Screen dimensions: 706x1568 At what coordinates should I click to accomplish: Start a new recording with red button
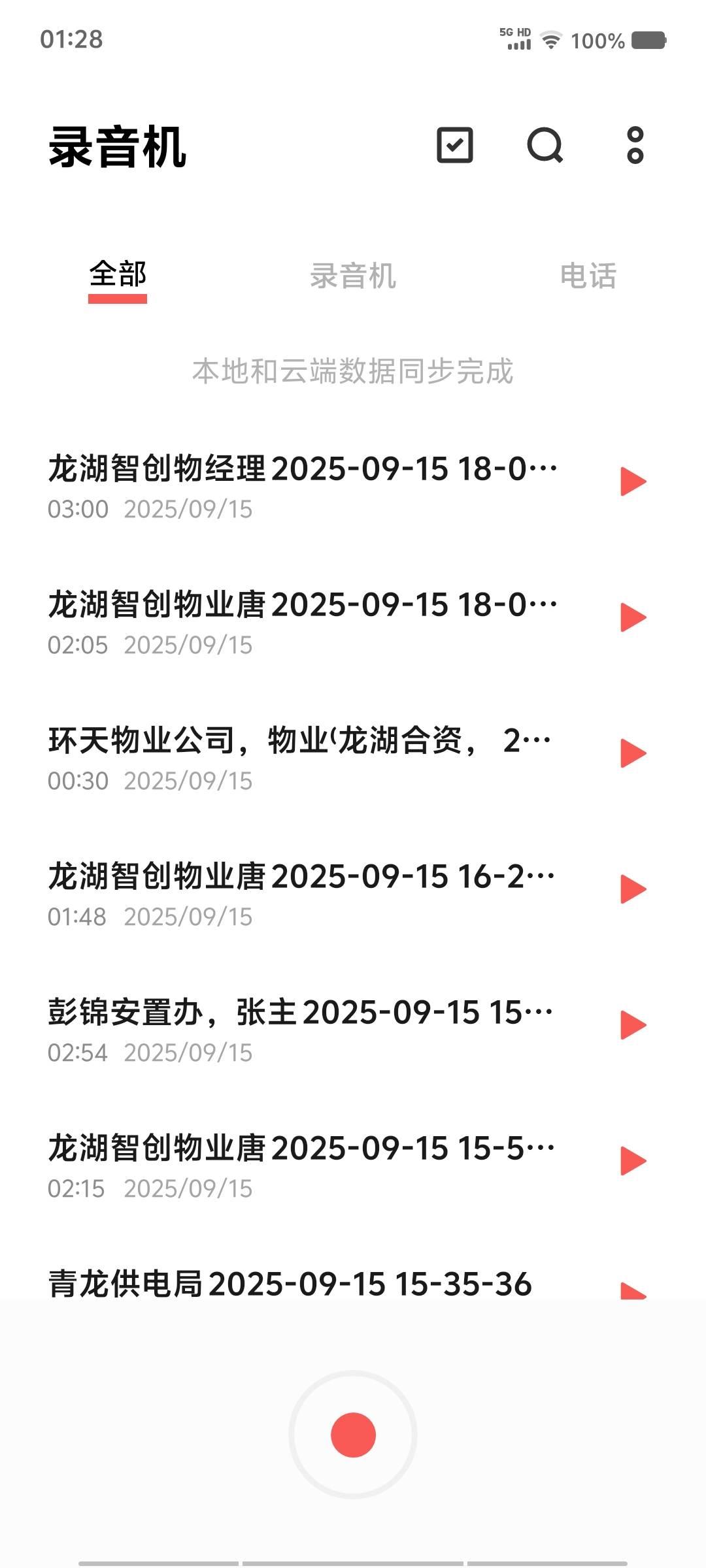(353, 1435)
